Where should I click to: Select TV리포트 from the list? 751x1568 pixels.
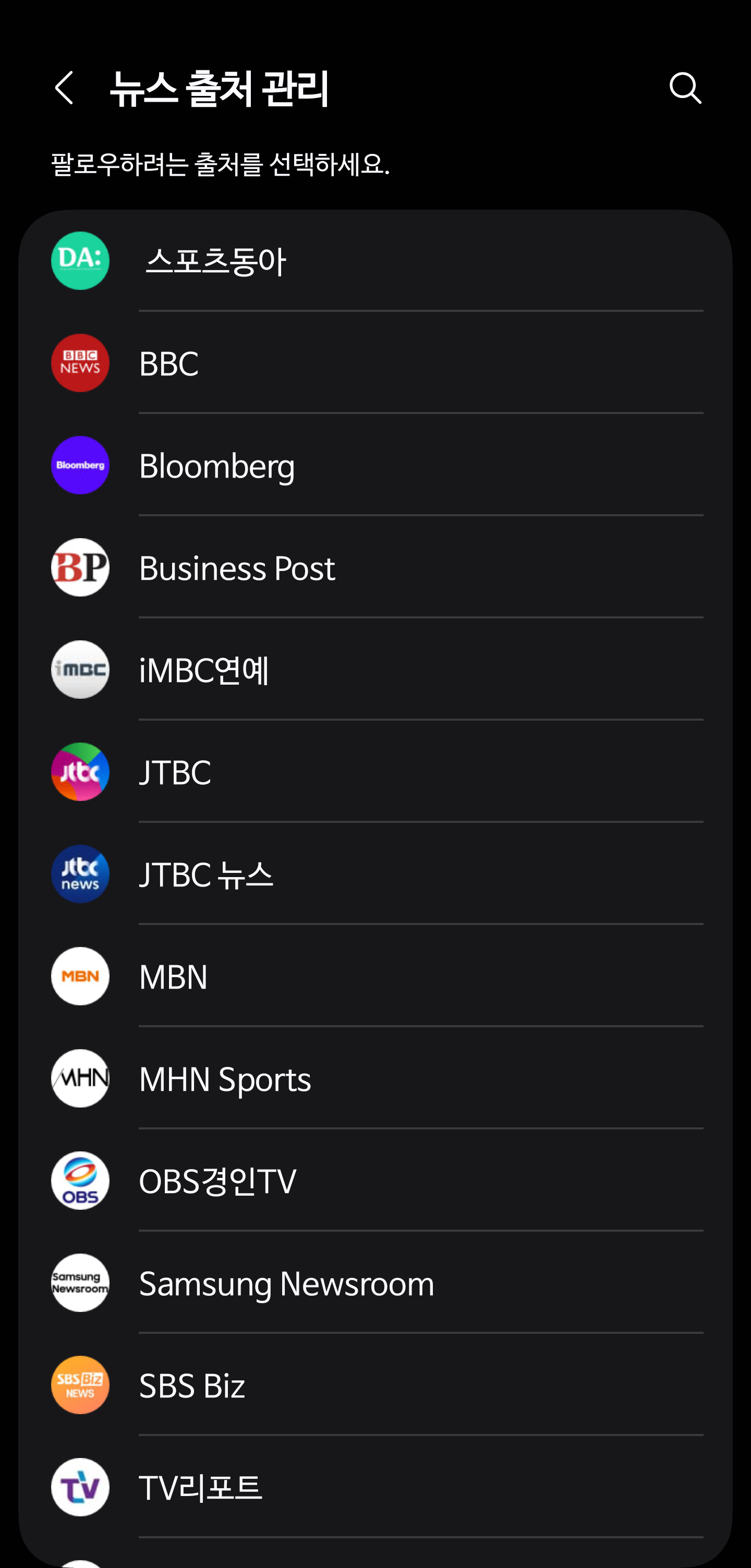(x=375, y=1488)
